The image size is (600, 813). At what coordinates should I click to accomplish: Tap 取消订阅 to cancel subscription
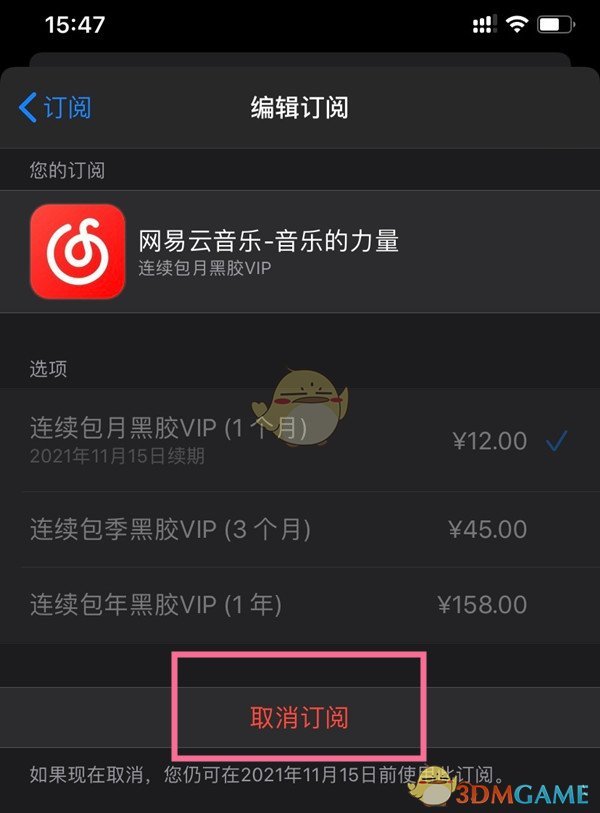[x=299, y=717]
